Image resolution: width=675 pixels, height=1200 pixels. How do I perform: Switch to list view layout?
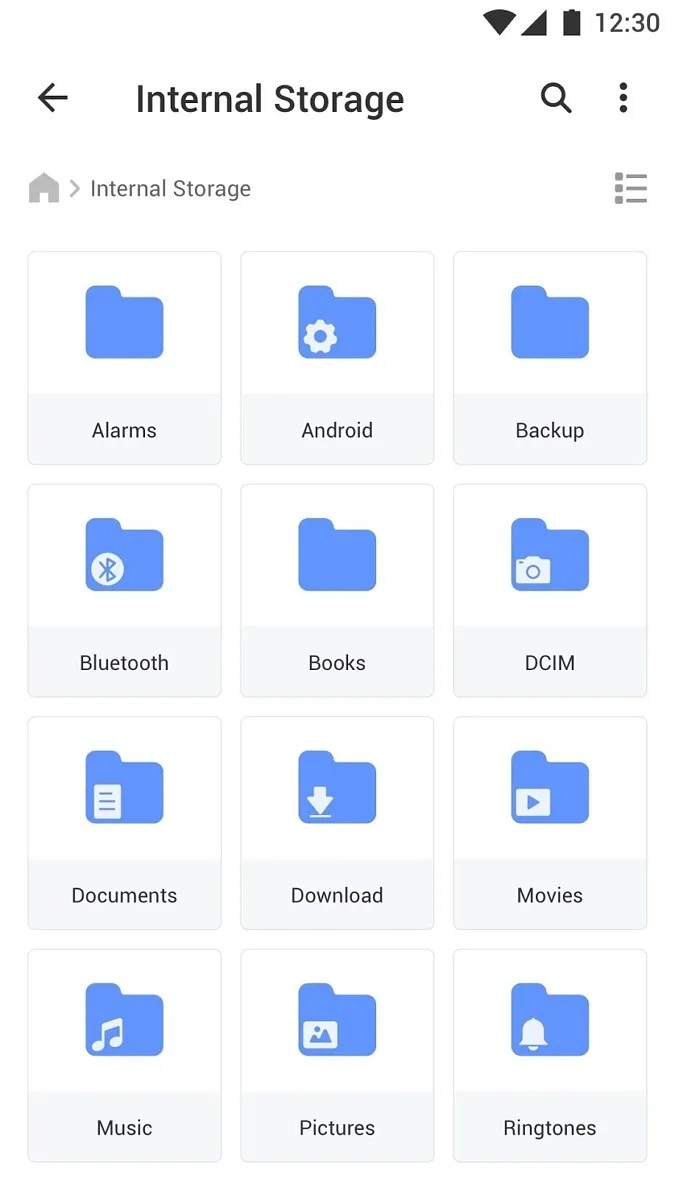[631, 188]
